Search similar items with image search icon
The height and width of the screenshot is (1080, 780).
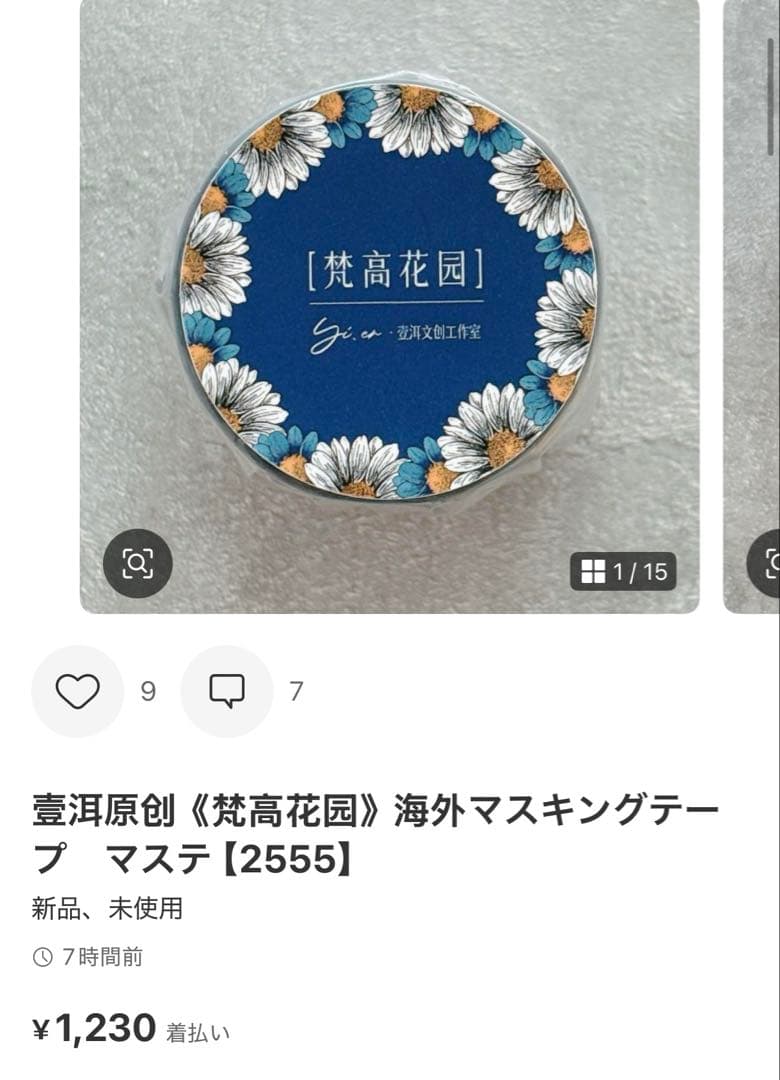138,564
